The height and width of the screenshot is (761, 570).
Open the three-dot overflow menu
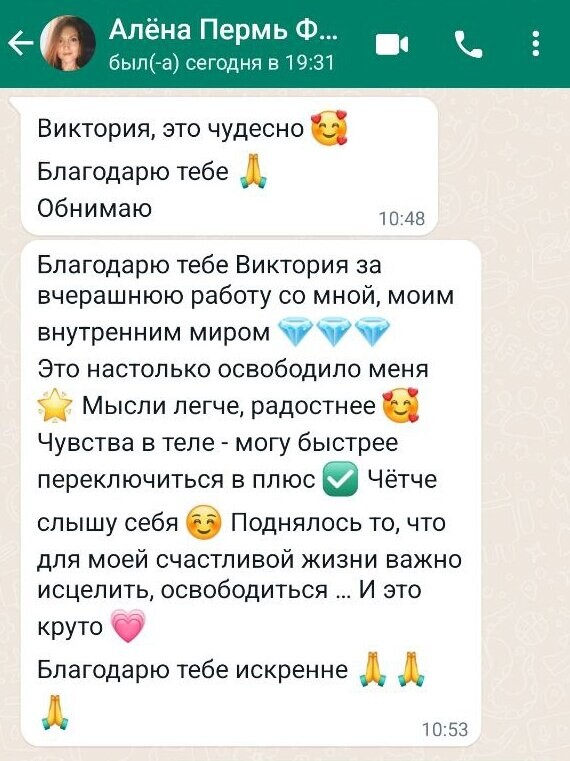pos(536,44)
